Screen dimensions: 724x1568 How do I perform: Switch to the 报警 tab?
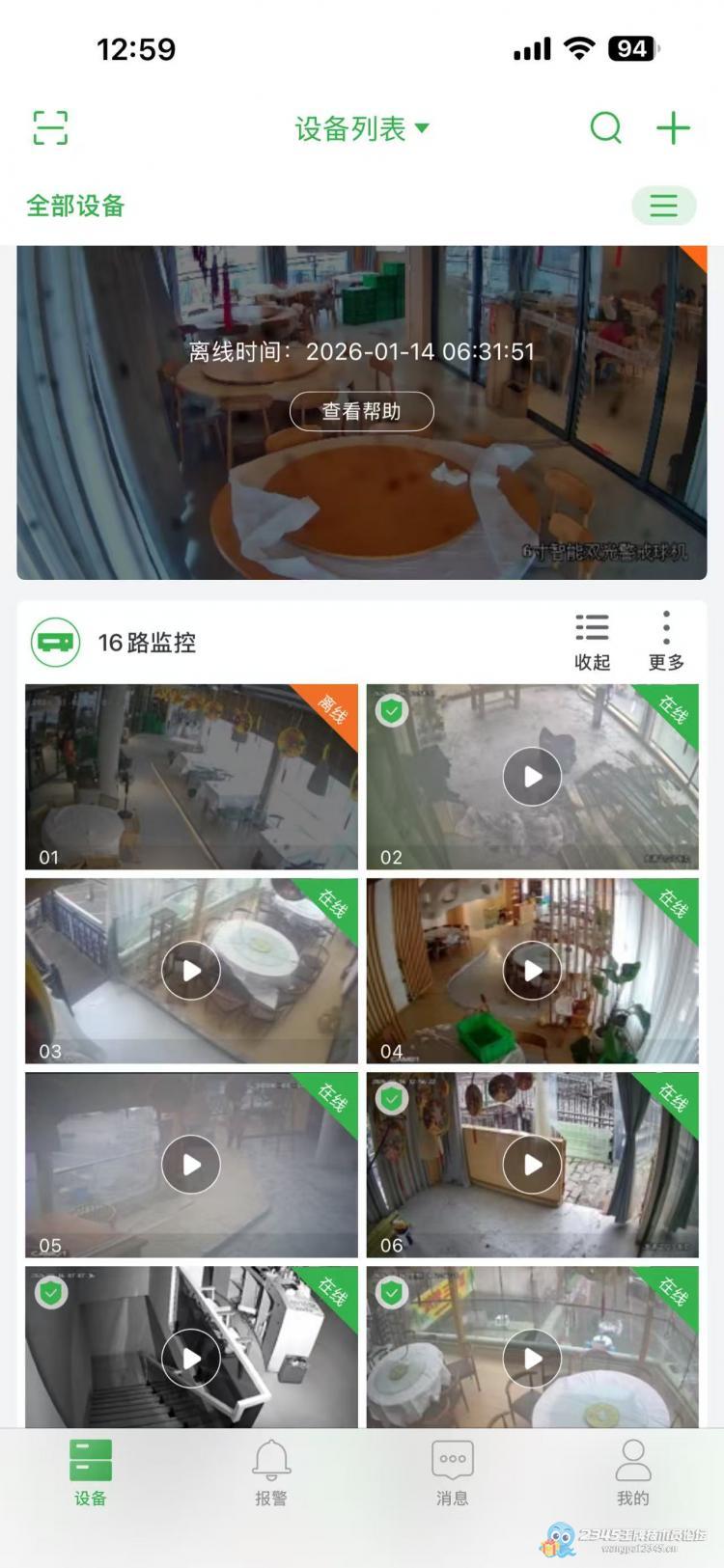(271, 1473)
